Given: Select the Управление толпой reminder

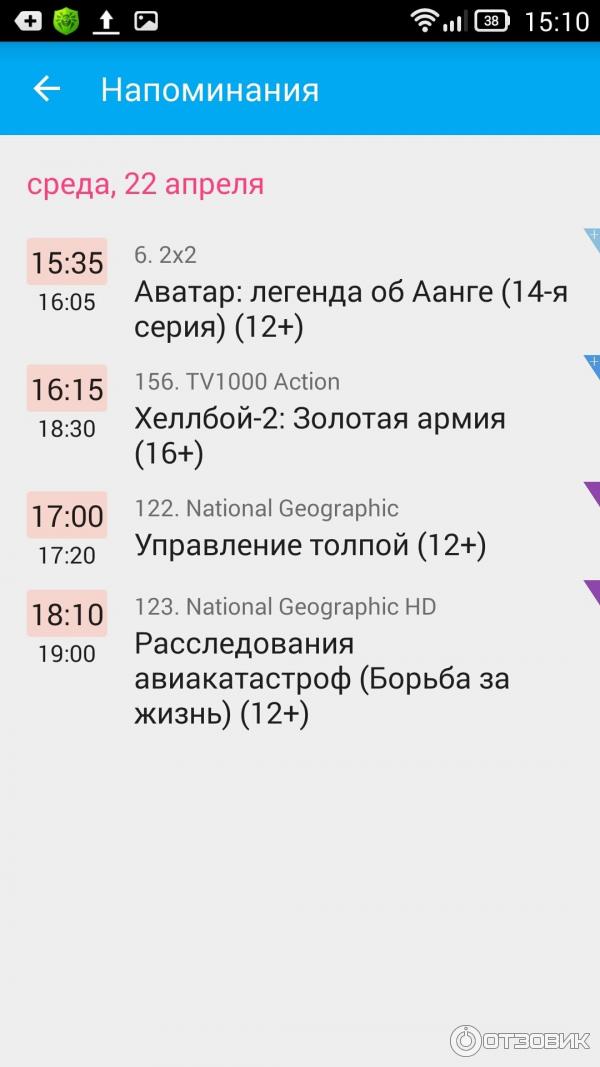Looking at the screenshot, I should (x=310, y=545).
